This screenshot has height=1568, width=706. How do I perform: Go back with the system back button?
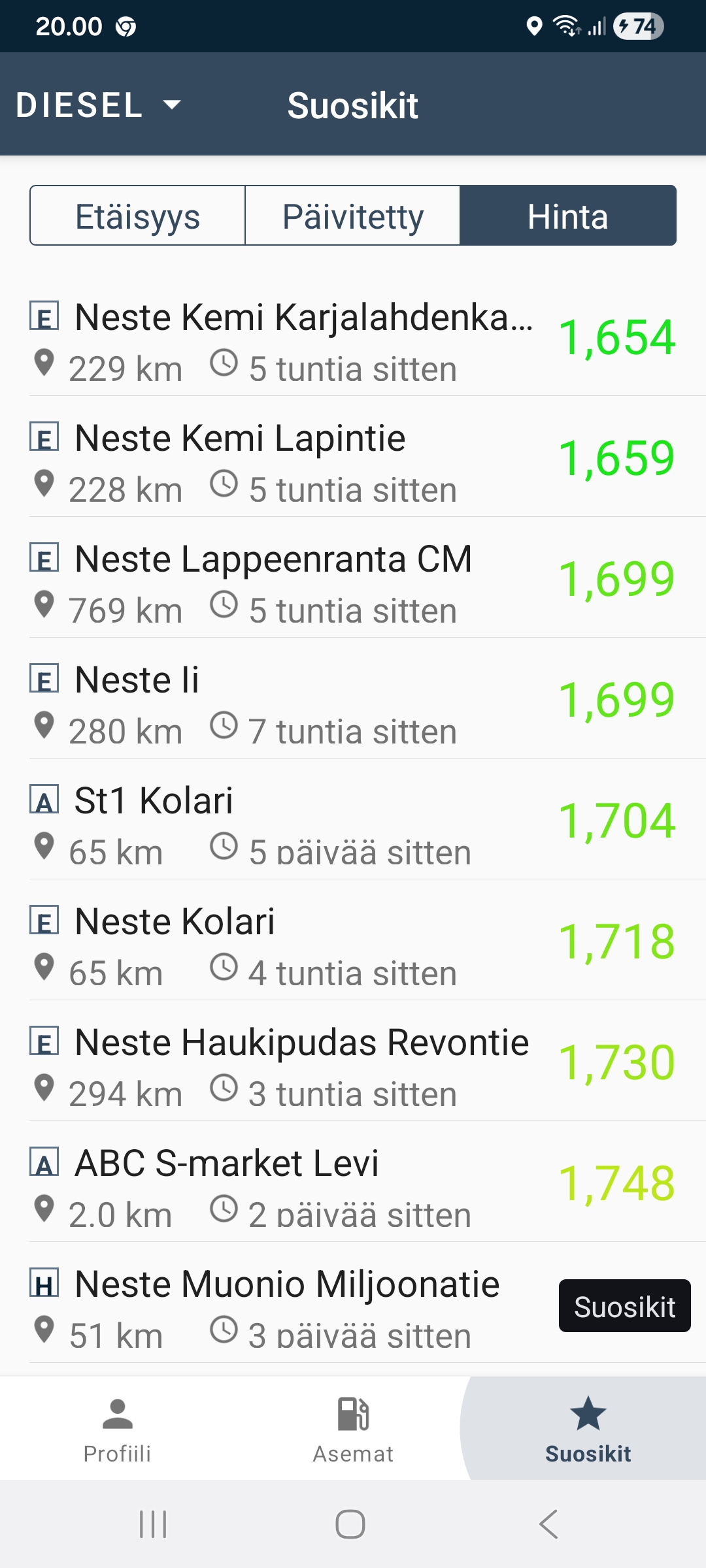549,1524
